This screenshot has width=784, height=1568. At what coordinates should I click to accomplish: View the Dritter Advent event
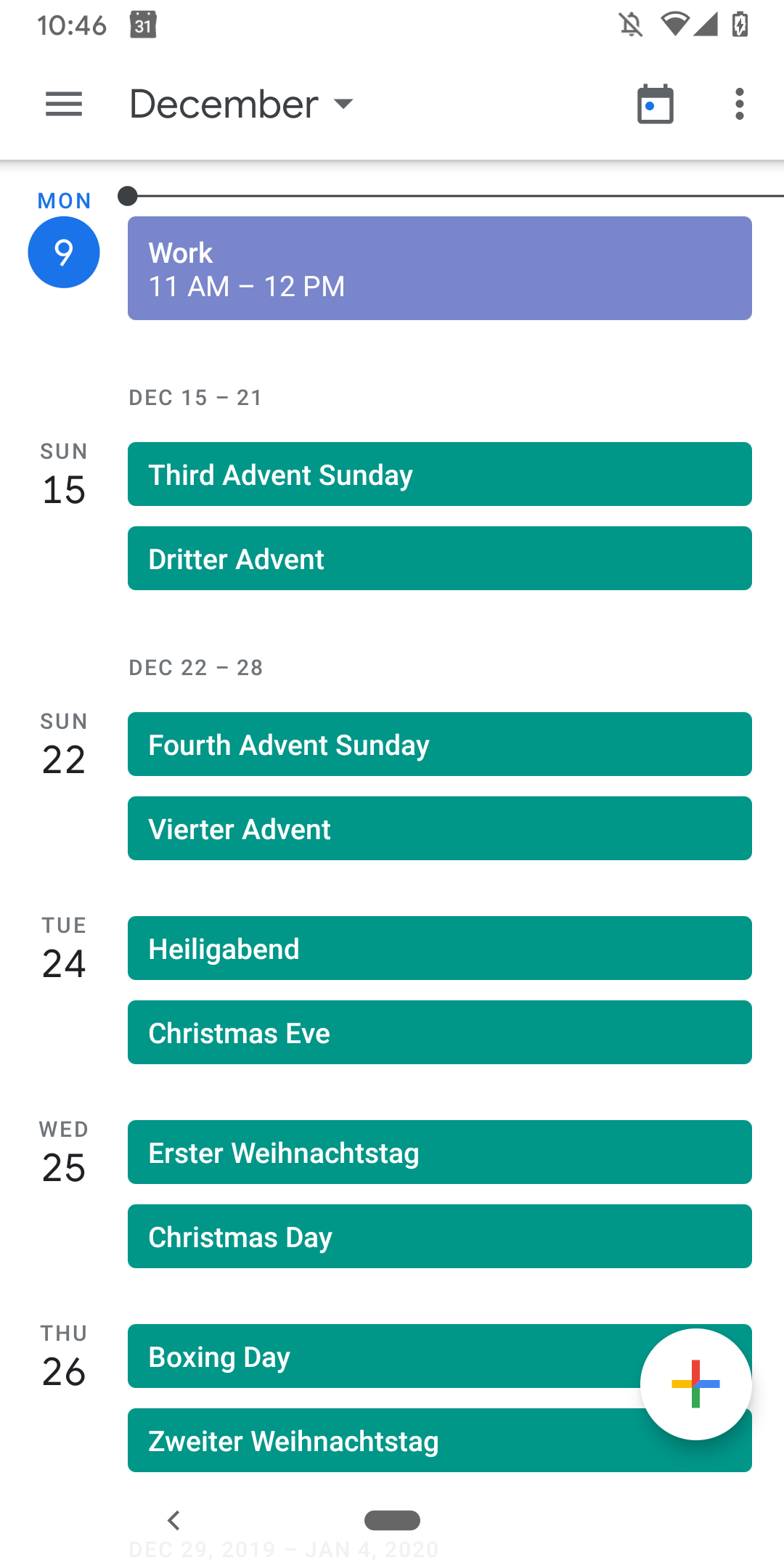pos(440,558)
